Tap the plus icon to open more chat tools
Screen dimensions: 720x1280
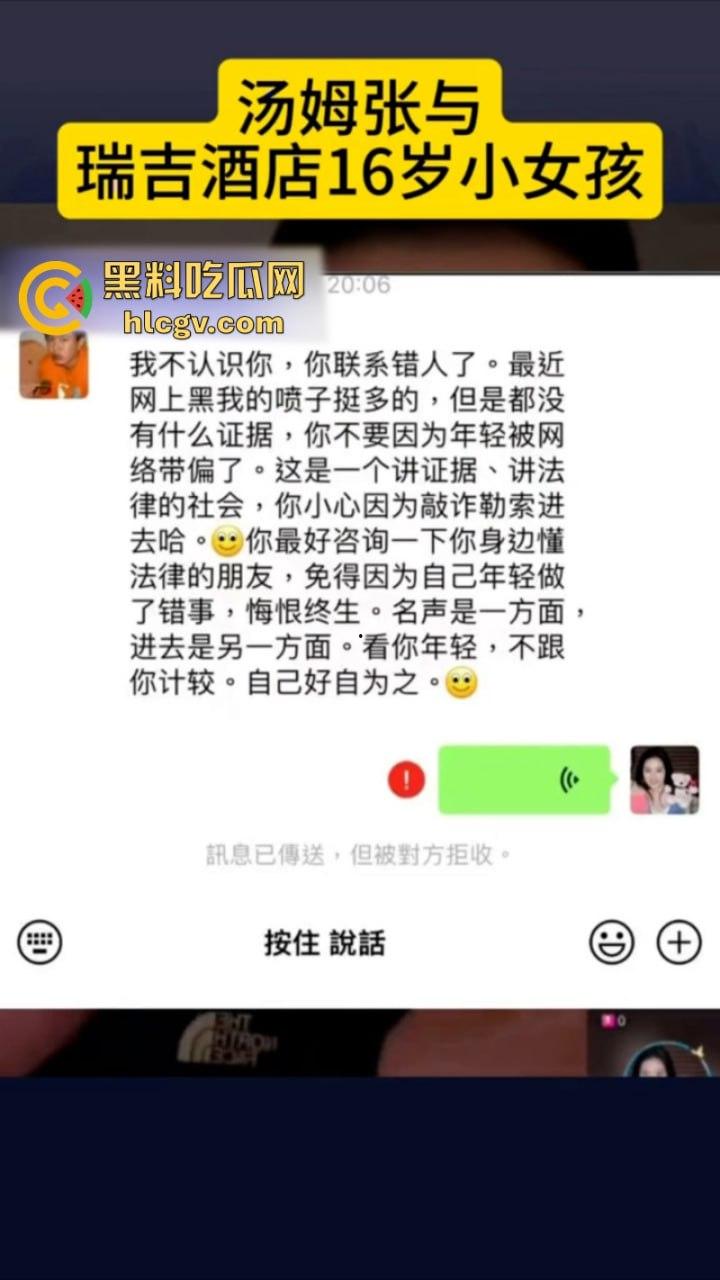[678, 940]
